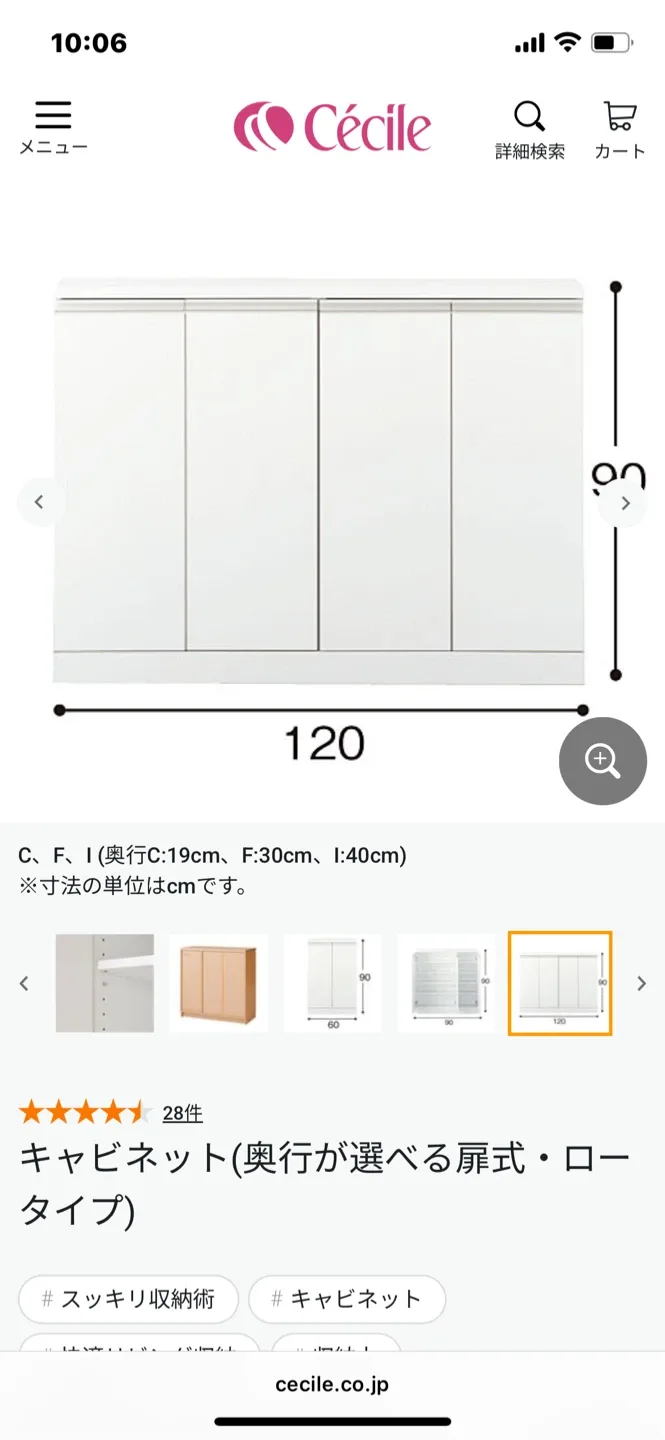Select the 120cm cabinet thumbnail
Image resolution: width=665 pixels, height=1440 pixels.
pyautogui.click(x=560, y=983)
